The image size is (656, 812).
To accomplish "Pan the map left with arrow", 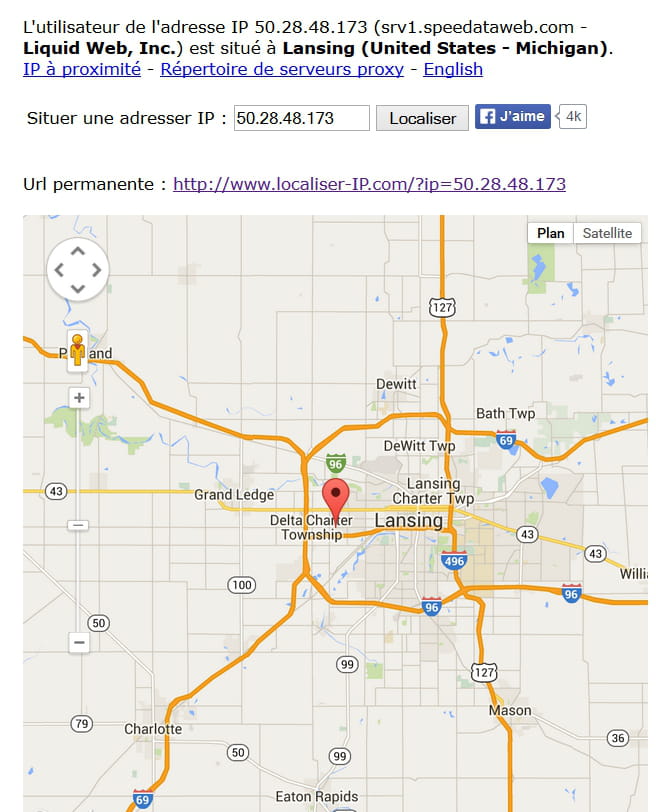I will tap(59, 270).
